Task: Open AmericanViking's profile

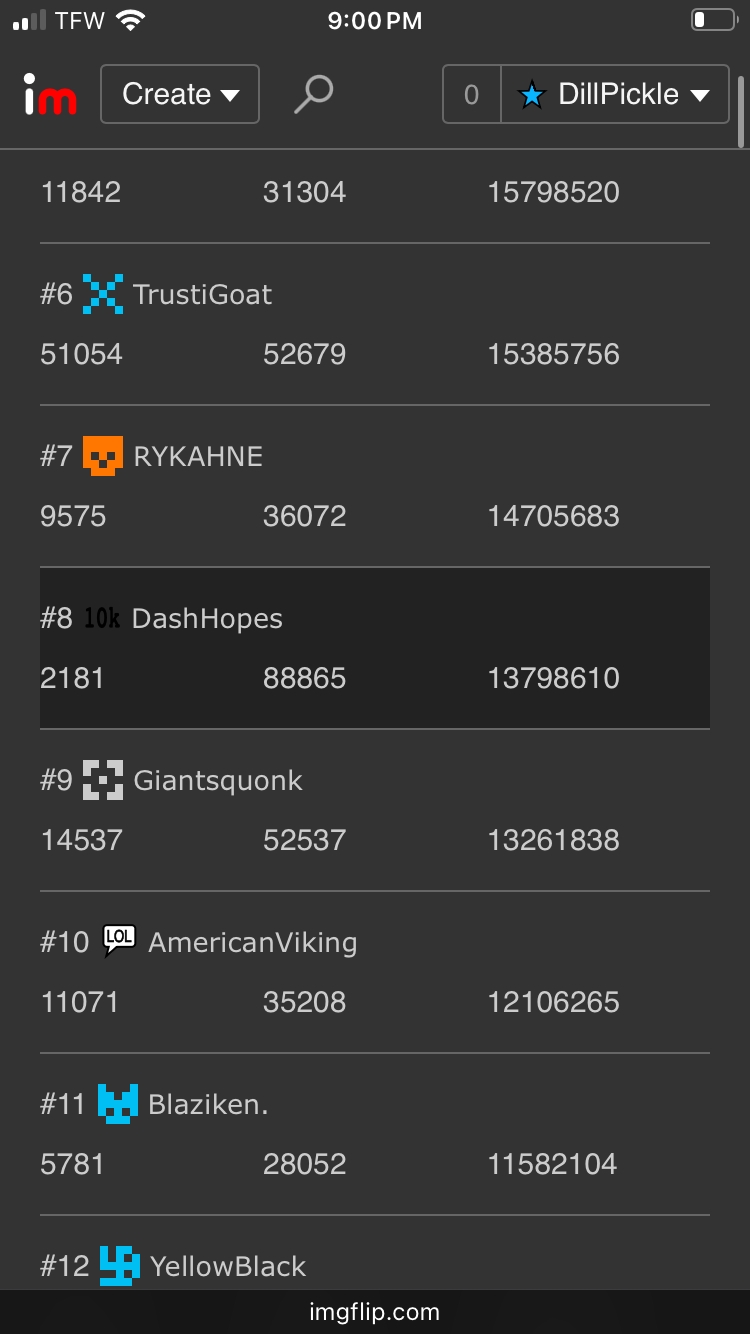Action: coord(252,943)
